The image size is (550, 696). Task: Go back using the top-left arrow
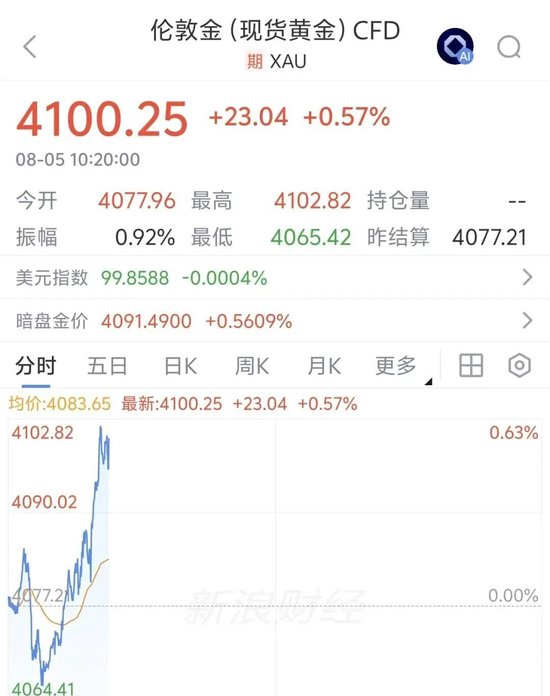[x=30, y=47]
